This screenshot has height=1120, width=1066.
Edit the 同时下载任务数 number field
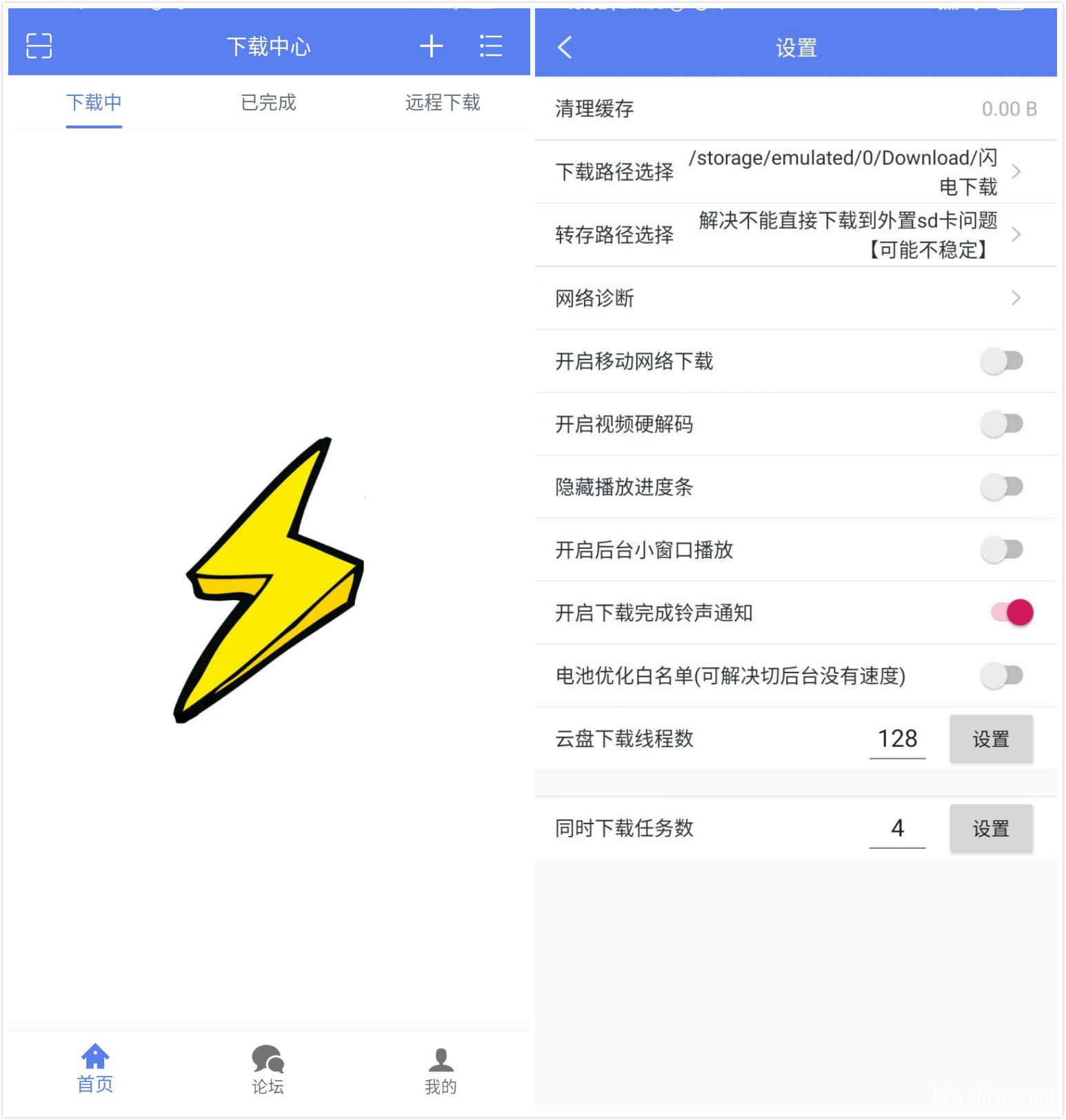897,828
